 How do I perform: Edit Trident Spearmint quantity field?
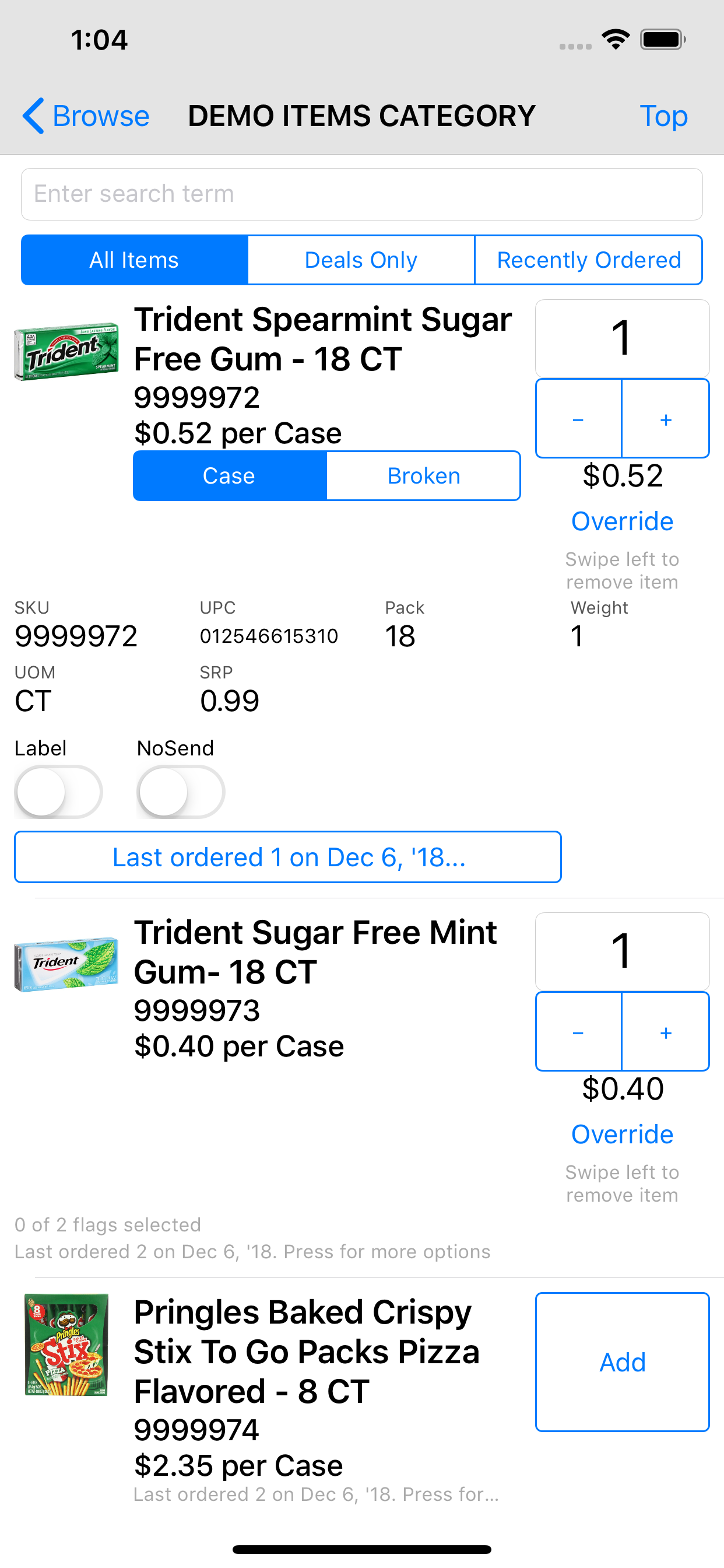click(622, 338)
